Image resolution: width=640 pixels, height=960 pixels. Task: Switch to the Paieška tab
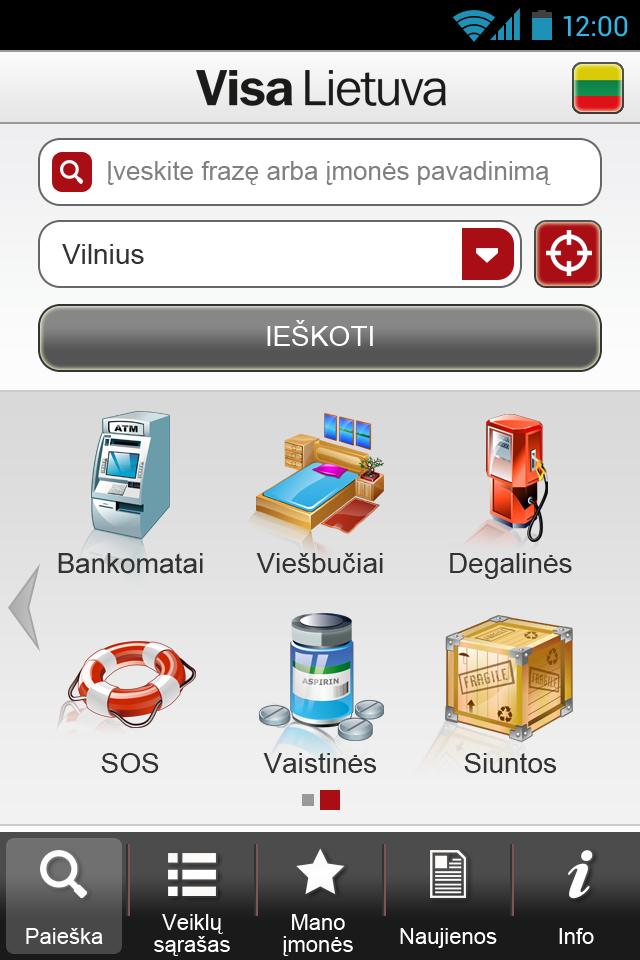point(64,896)
